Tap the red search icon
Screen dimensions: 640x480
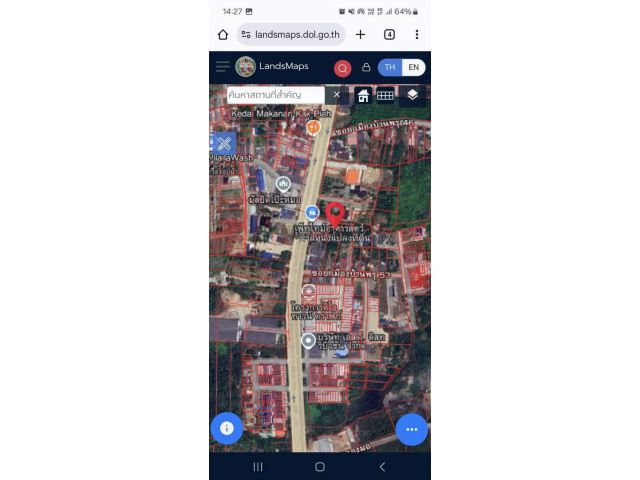(x=343, y=68)
